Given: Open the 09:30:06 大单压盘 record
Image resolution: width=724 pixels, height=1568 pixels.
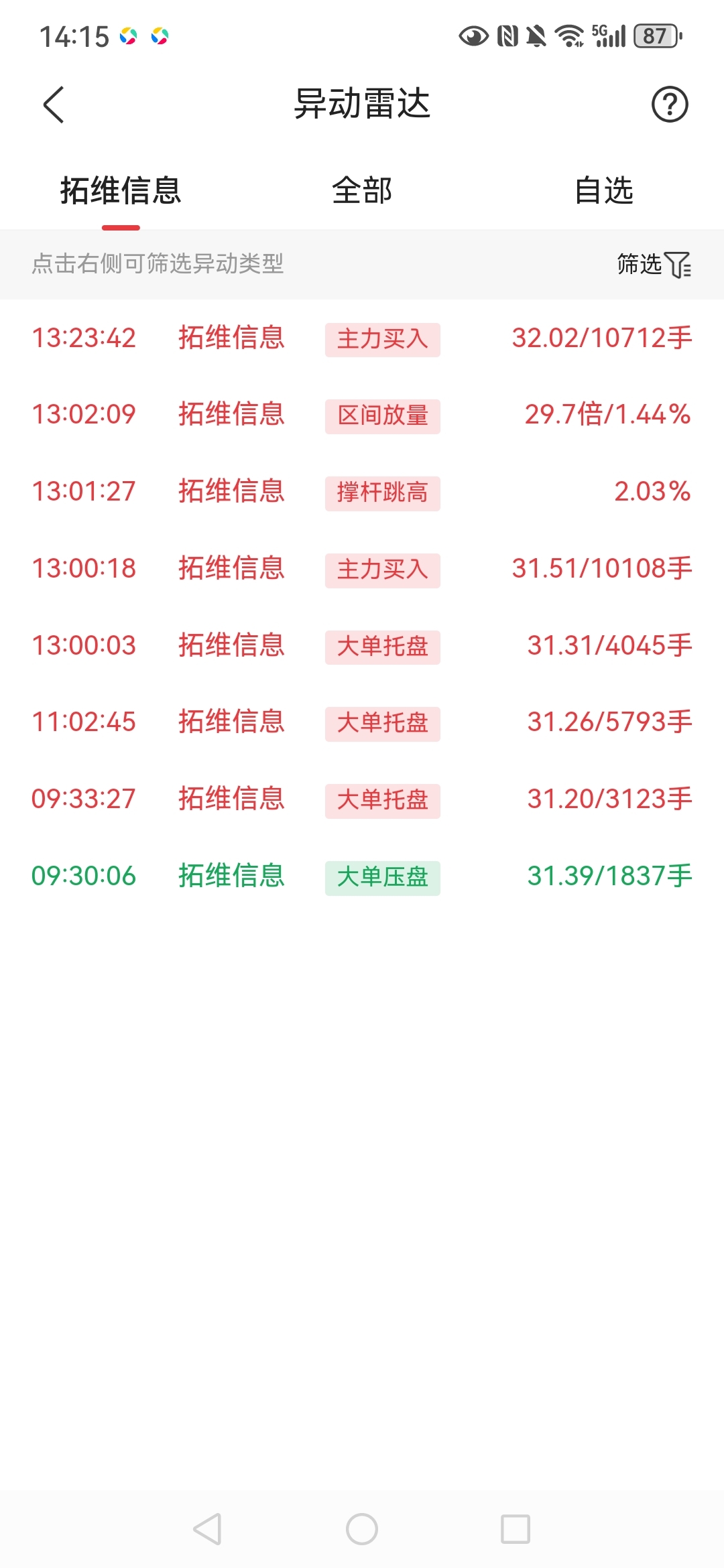Looking at the screenshot, I should (362, 876).
